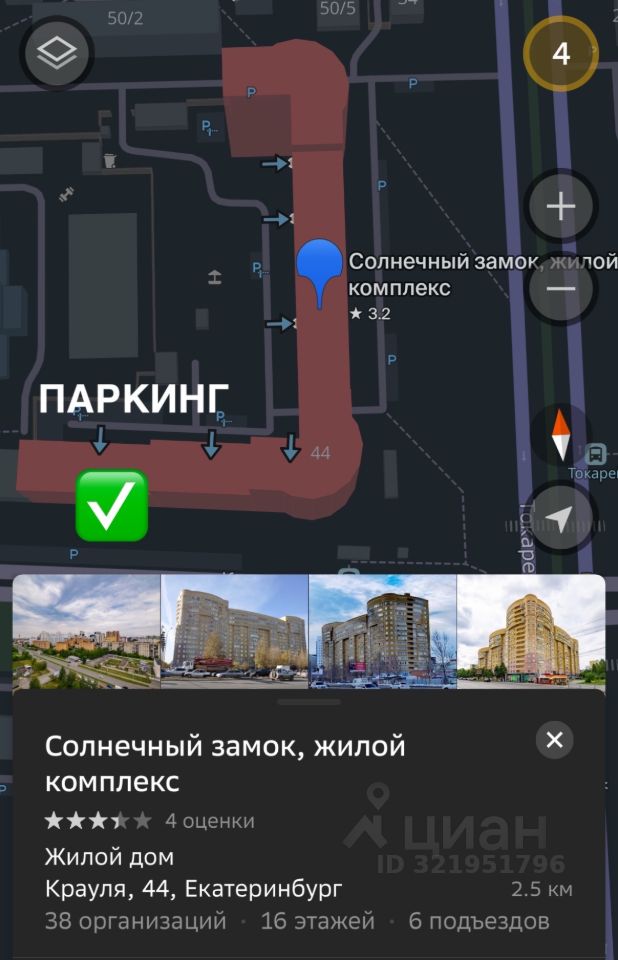
Task: Center the map on my location
Action: point(561,517)
